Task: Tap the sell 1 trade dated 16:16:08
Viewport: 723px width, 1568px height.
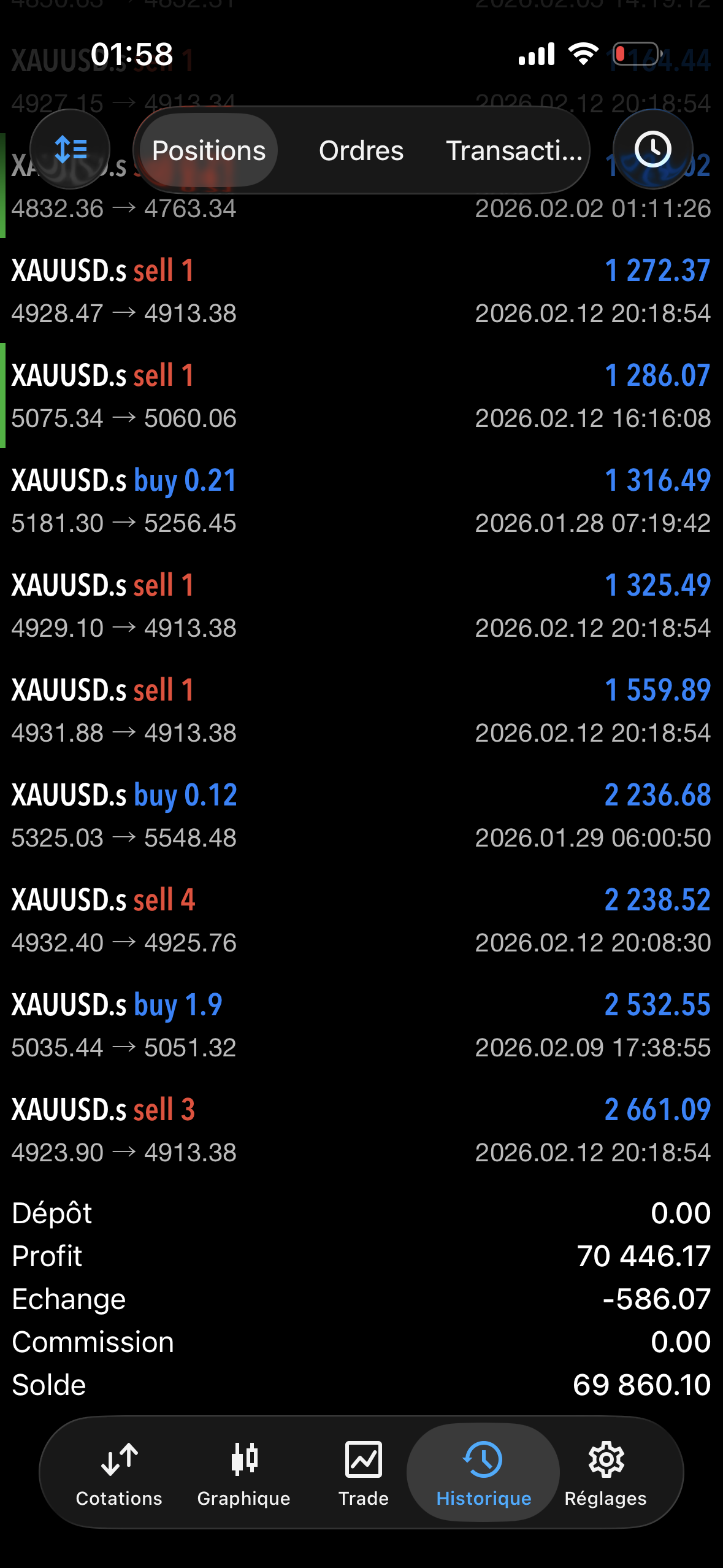Action: coord(362,396)
